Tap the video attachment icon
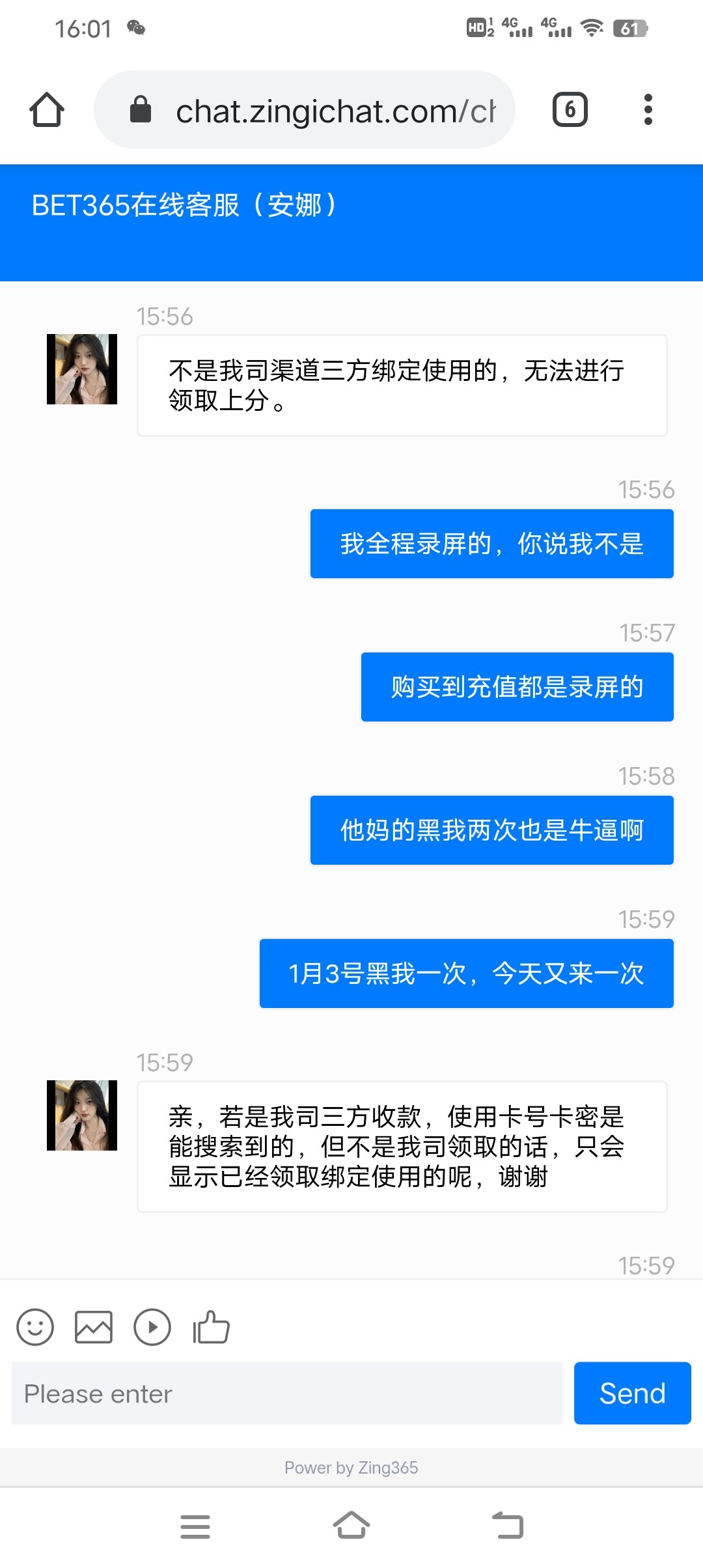This screenshot has width=703, height=1568. [x=152, y=1326]
